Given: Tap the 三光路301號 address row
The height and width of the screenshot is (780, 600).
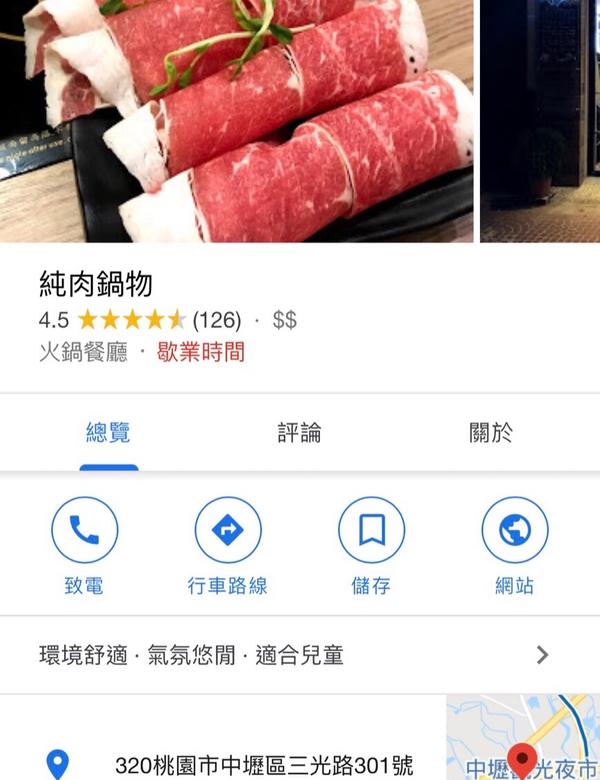Looking at the screenshot, I should [x=263, y=766].
